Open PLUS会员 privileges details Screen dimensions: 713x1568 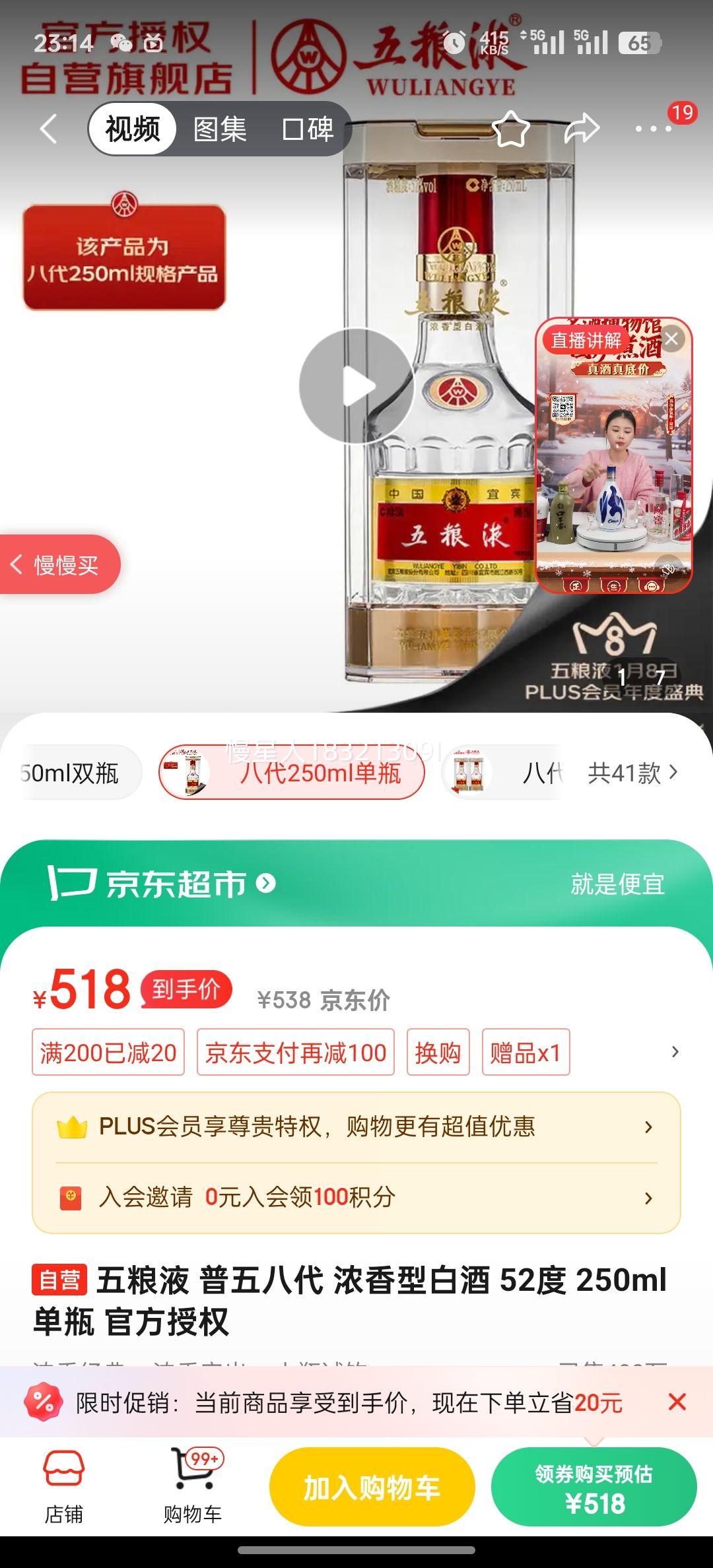tap(356, 1128)
